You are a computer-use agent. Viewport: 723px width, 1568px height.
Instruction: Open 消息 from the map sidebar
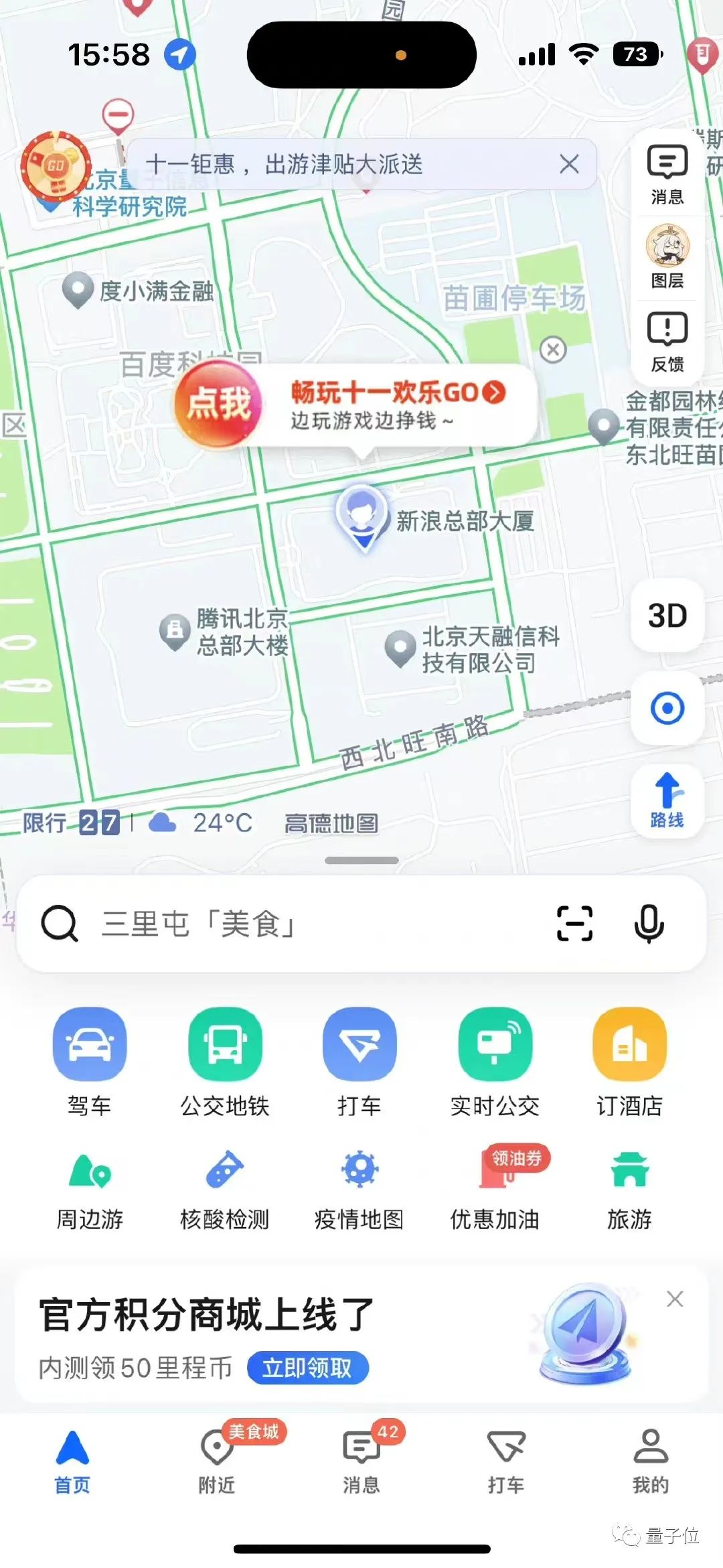(667, 175)
